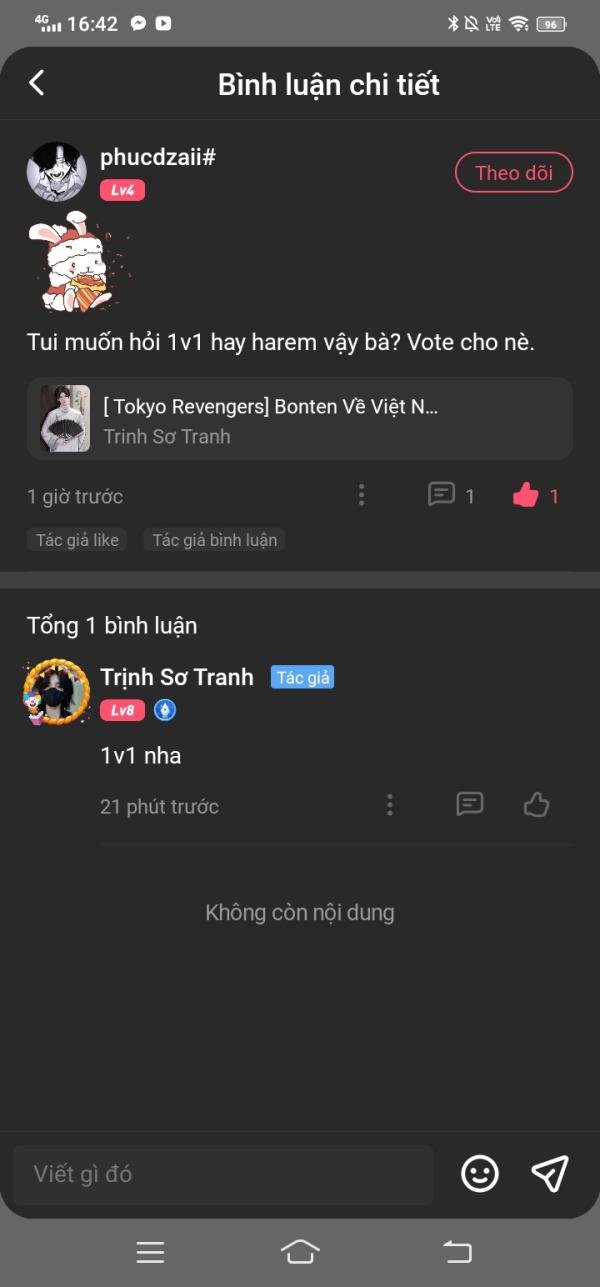Tap the reply icon under phucdzaii#'s comment
Image resolution: width=600 pixels, height=1287 pixels.
tap(442, 495)
